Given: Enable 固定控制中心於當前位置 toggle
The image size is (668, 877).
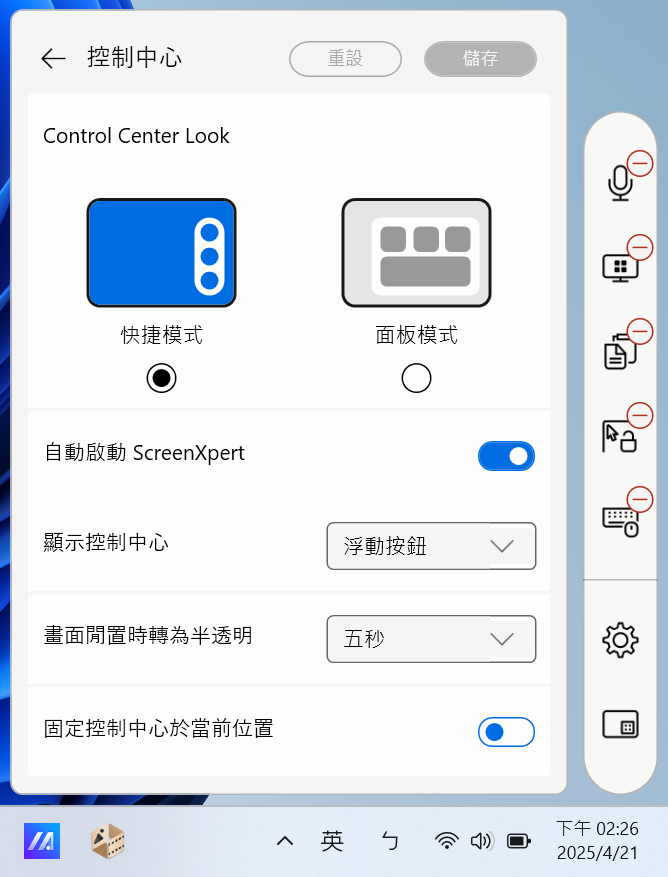Looking at the screenshot, I should pyautogui.click(x=506, y=732).
